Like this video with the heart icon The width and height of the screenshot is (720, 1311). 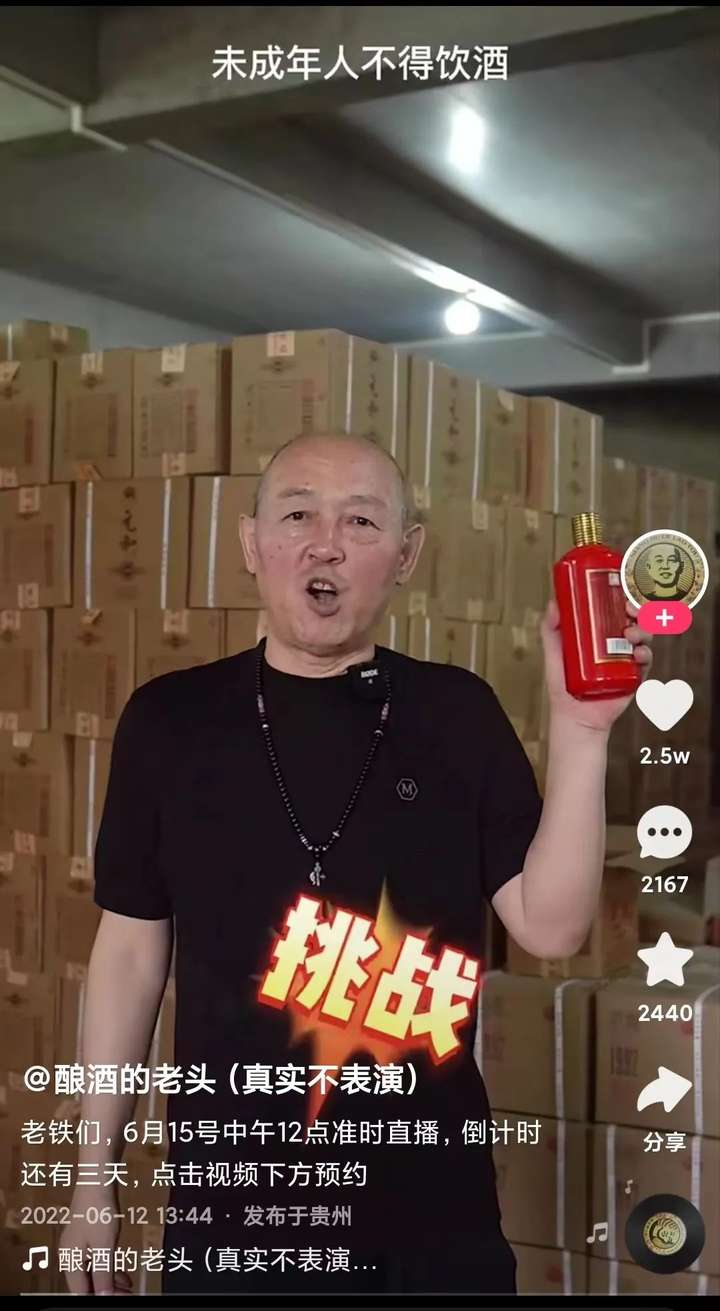[664, 705]
